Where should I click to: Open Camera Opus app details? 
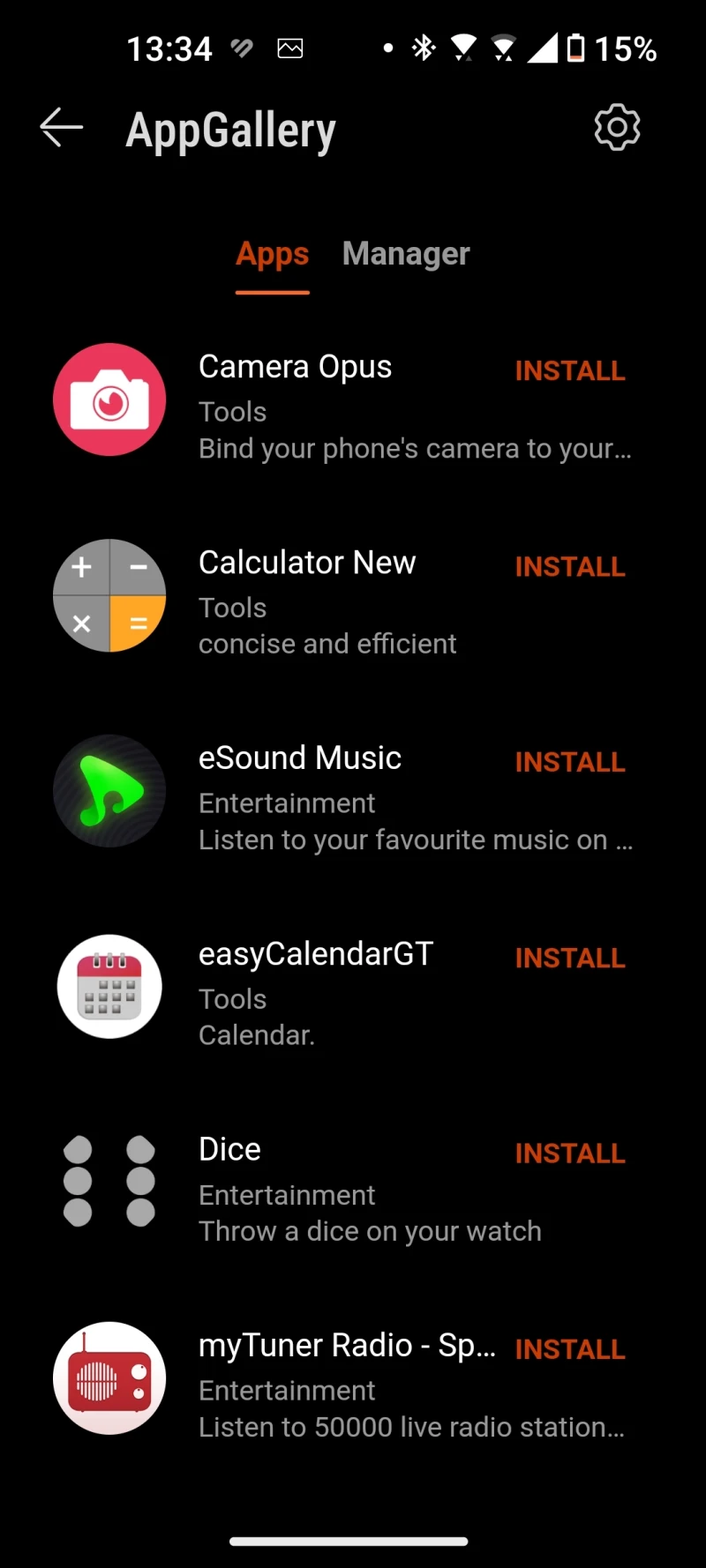click(295, 367)
